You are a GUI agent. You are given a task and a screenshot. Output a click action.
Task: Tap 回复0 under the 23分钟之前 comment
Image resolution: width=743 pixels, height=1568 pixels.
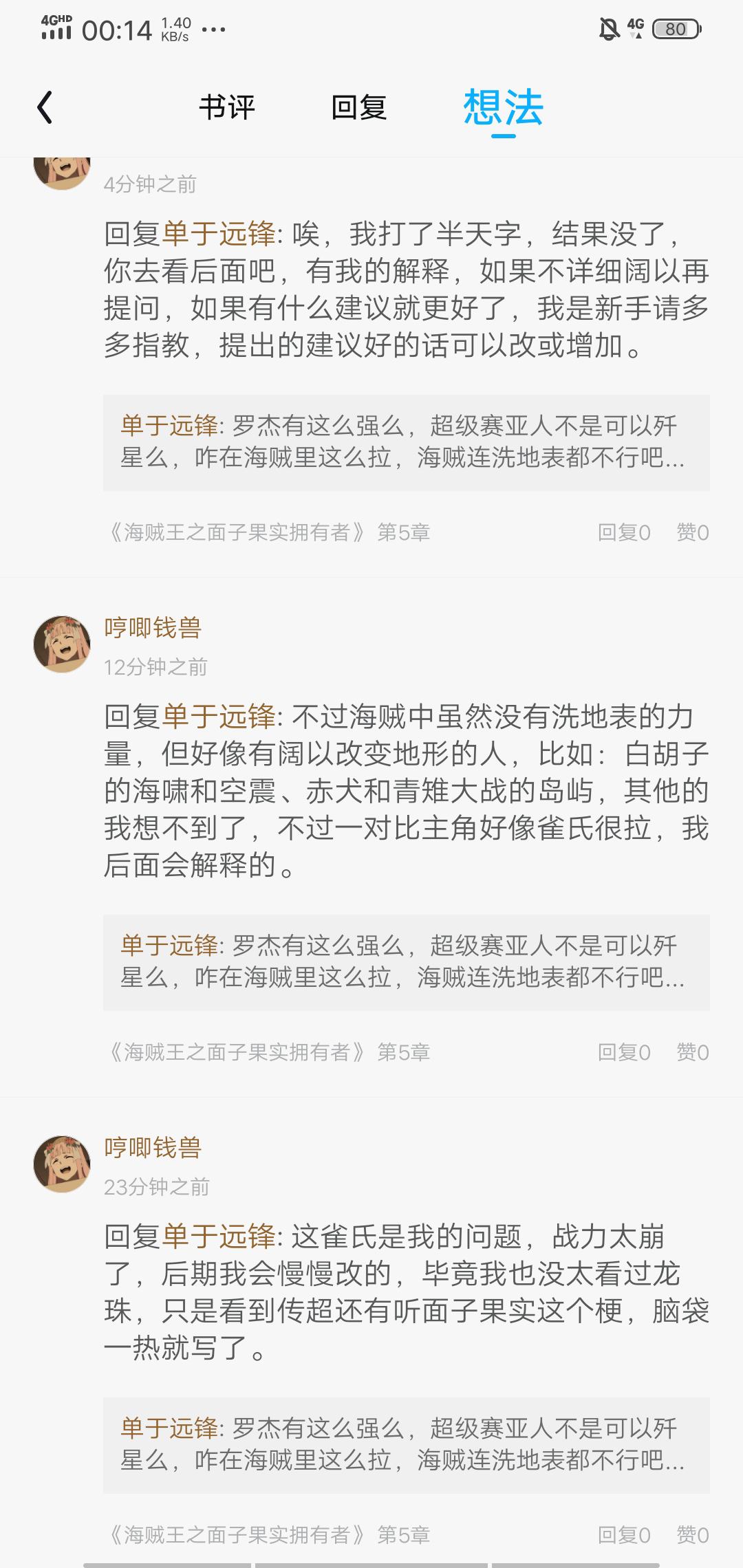point(624,1535)
